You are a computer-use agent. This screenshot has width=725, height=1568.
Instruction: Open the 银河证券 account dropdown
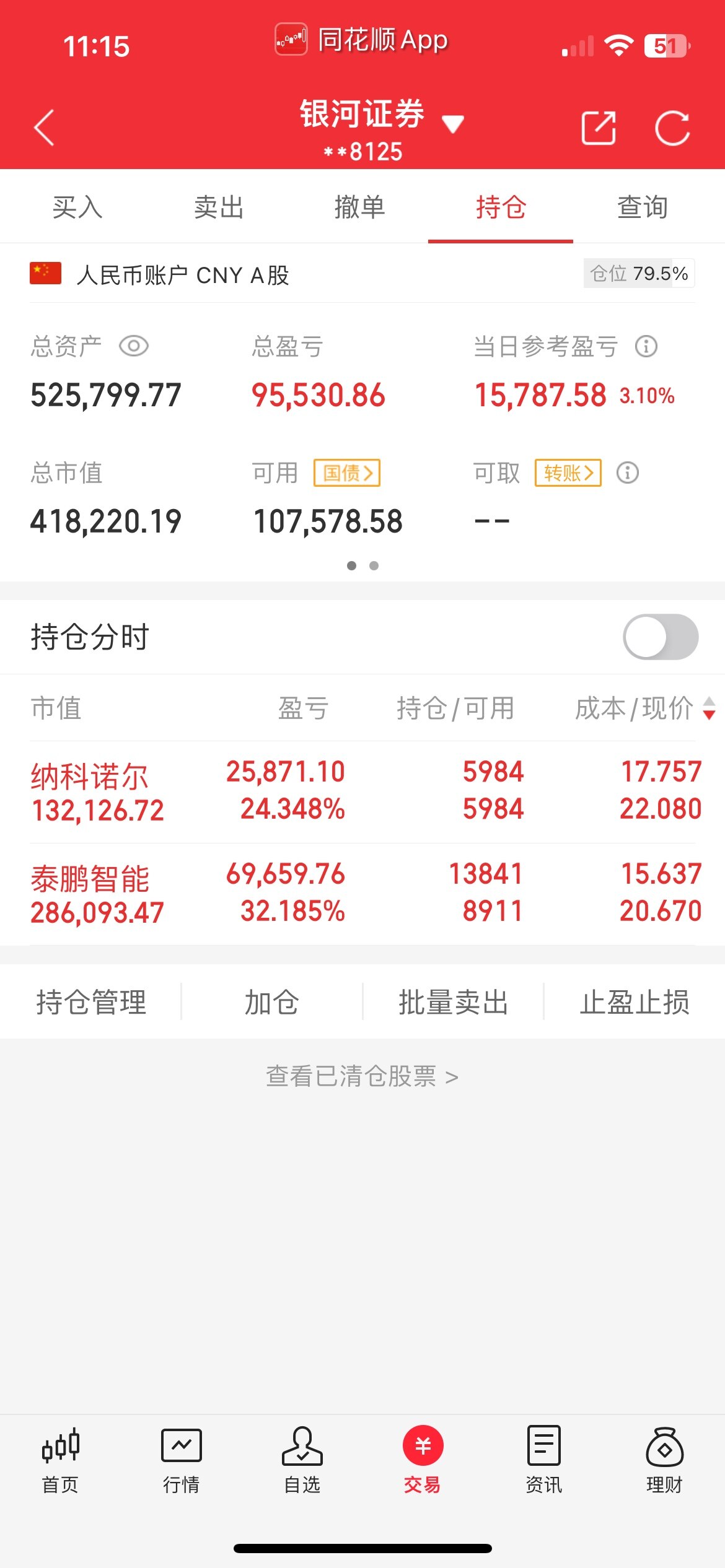452,124
